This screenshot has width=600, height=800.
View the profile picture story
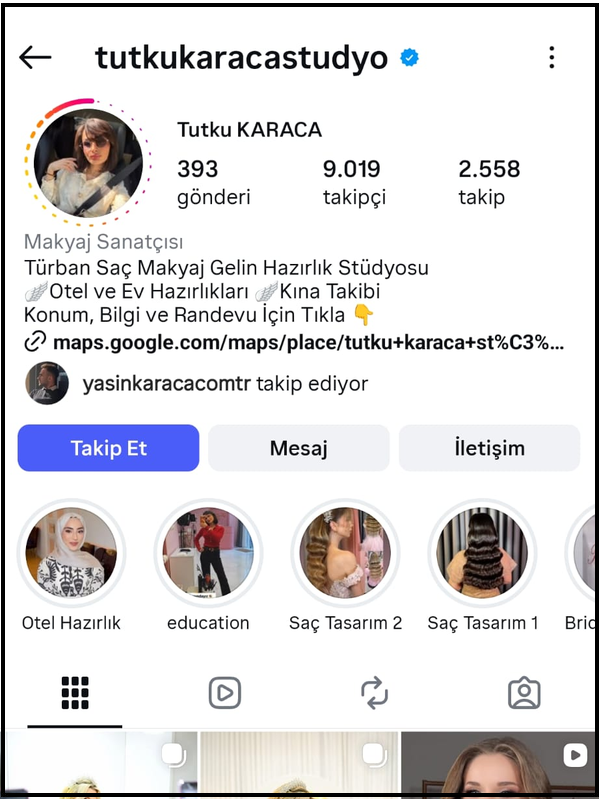point(88,164)
